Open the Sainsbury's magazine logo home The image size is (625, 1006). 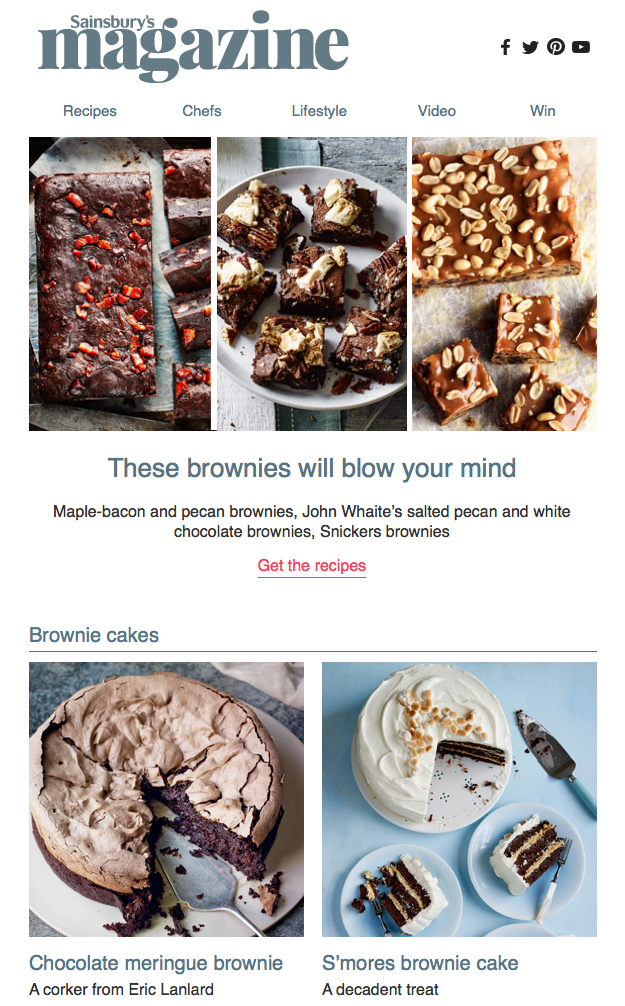coord(194,46)
